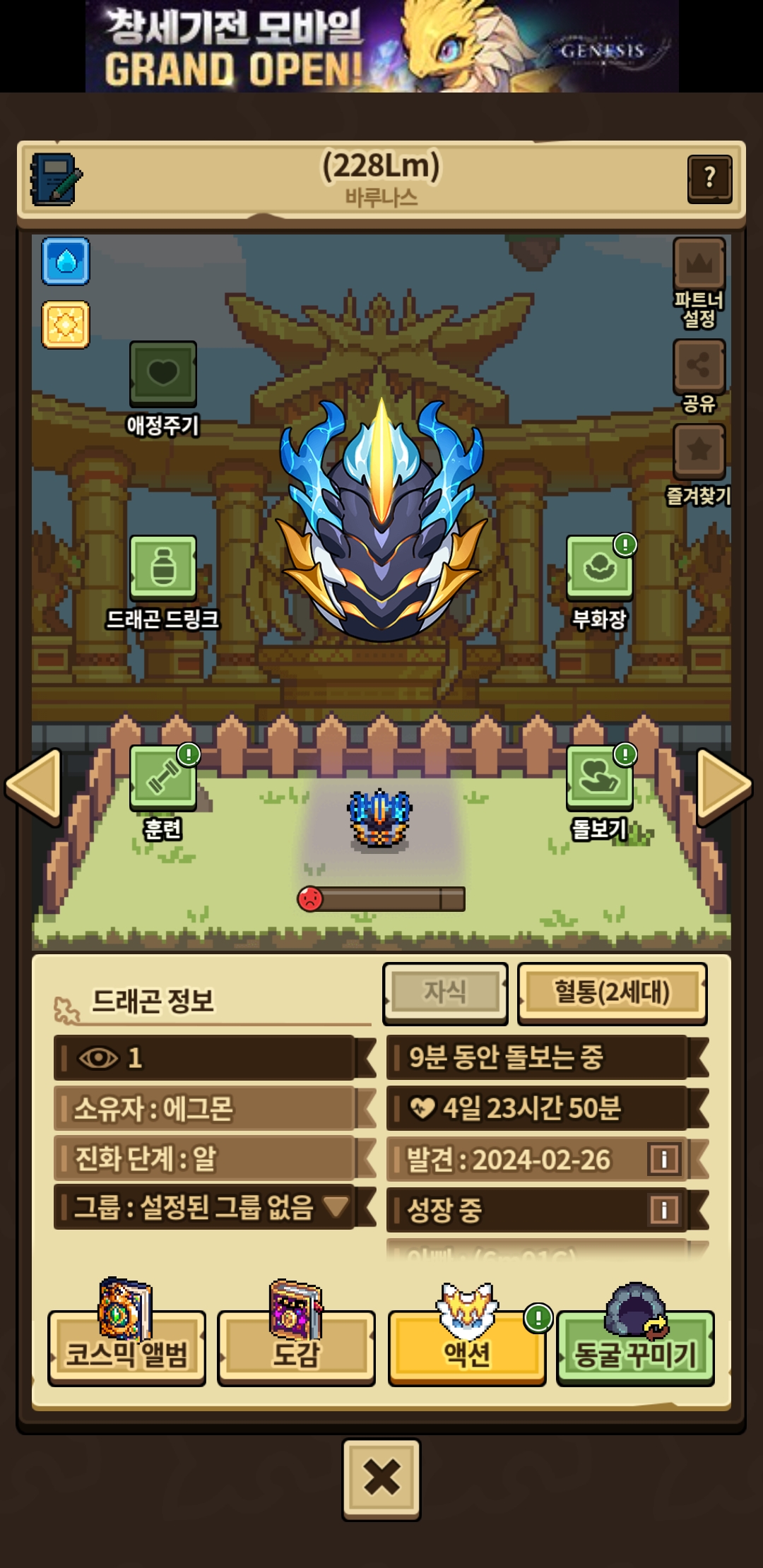
Task: Start 훈련 training
Action: coord(162,777)
